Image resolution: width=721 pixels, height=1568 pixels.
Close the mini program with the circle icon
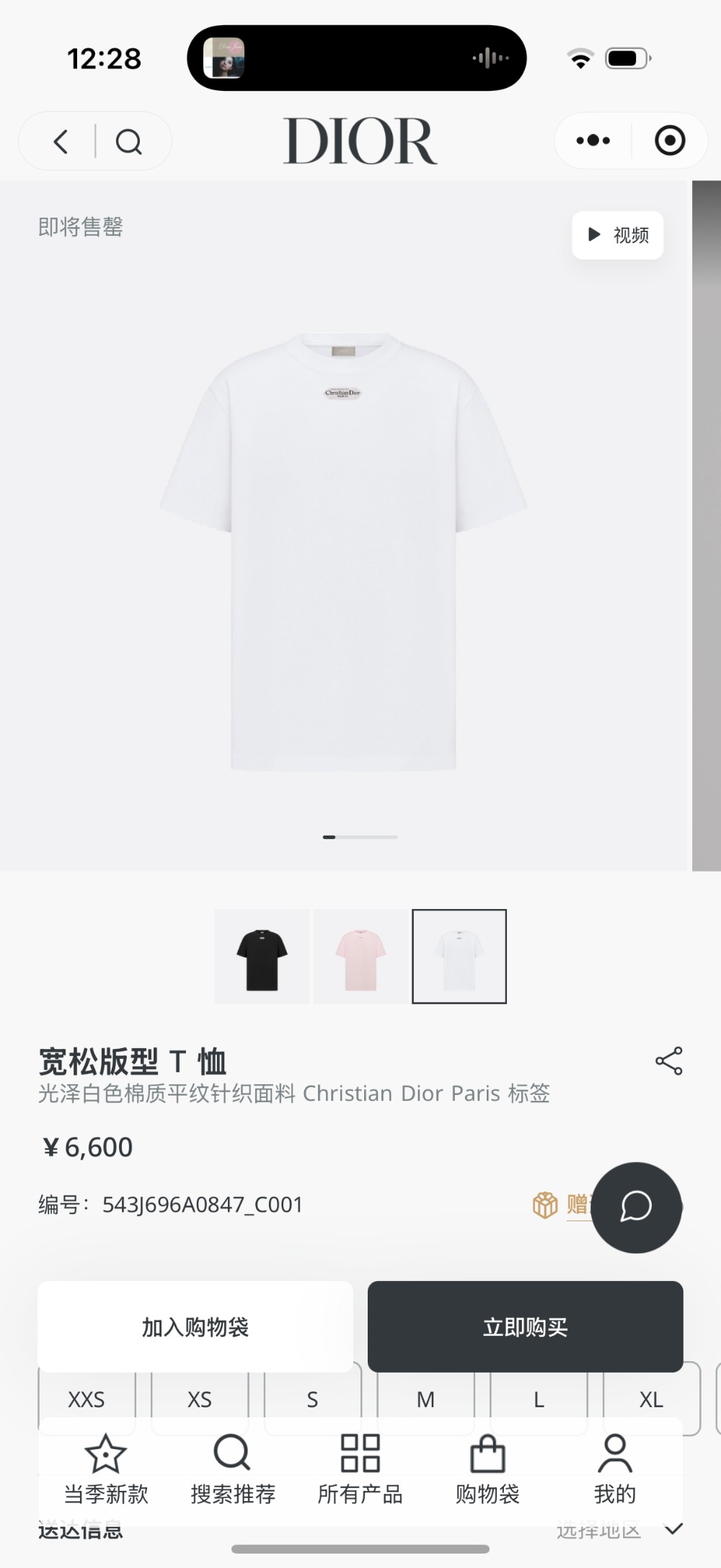pyautogui.click(x=669, y=141)
